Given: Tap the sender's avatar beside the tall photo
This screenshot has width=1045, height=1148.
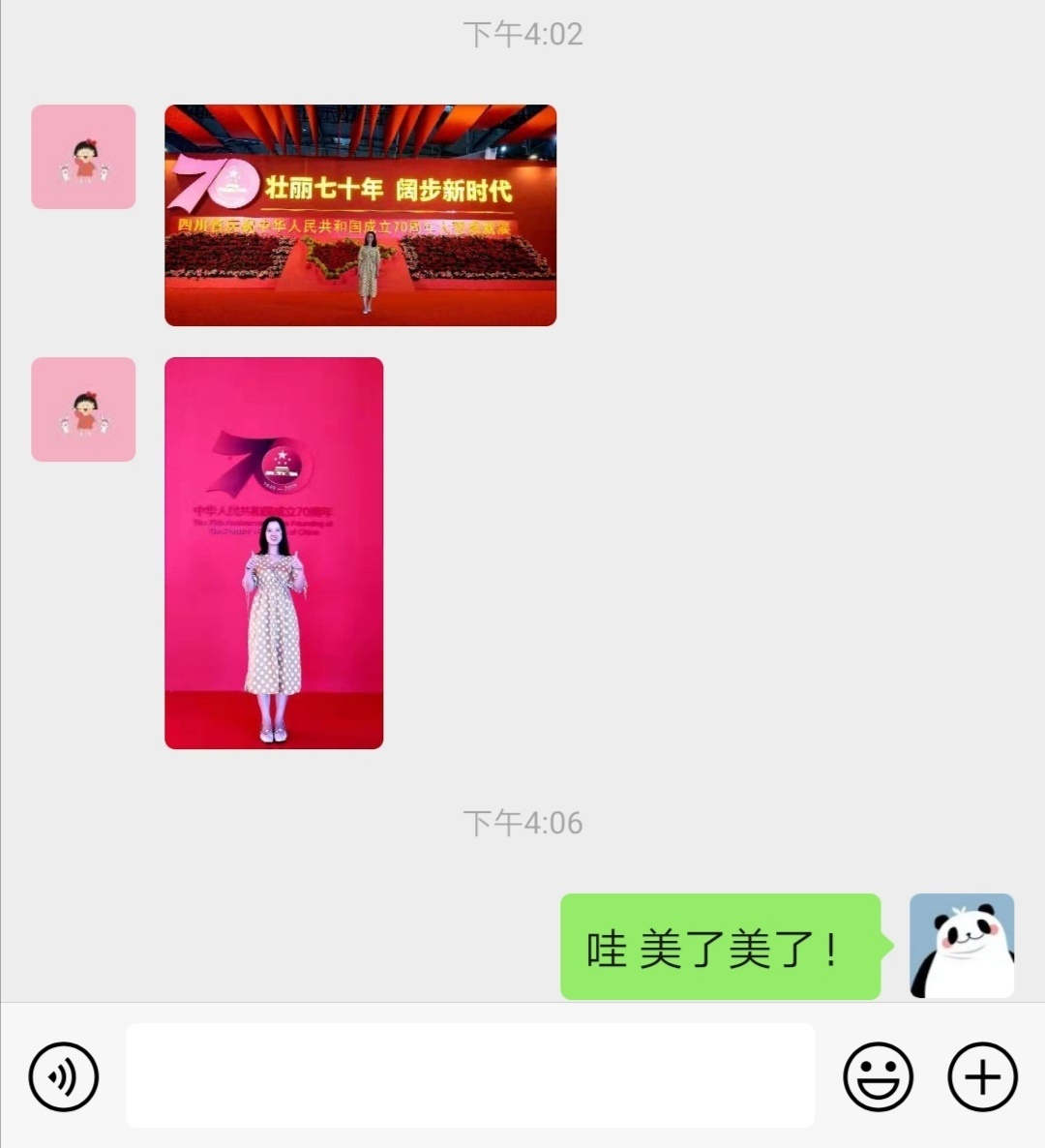Looking at the screenshot, I should pyautogui.click(x=83, y=409).
